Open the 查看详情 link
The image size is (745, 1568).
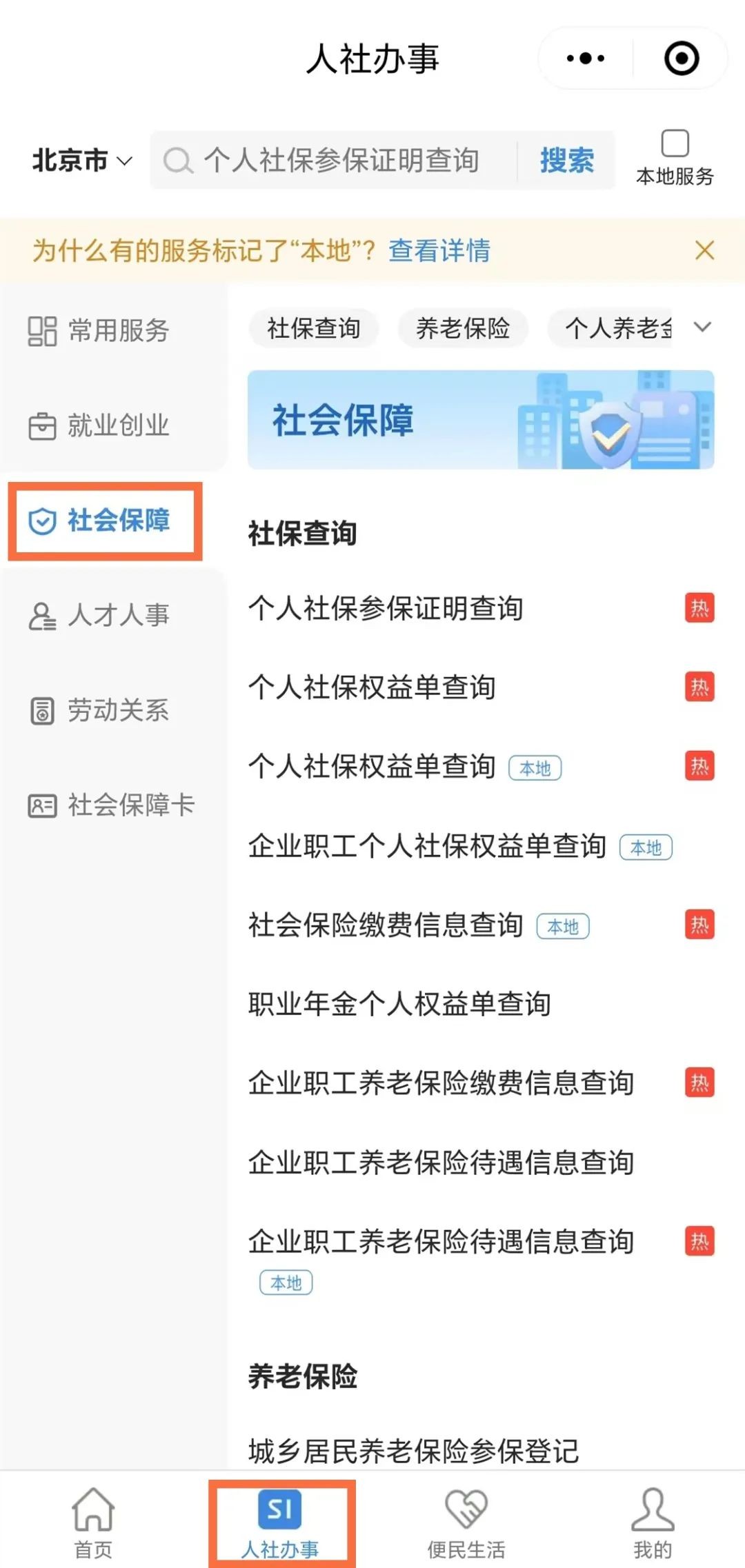(x=439, y=250)
